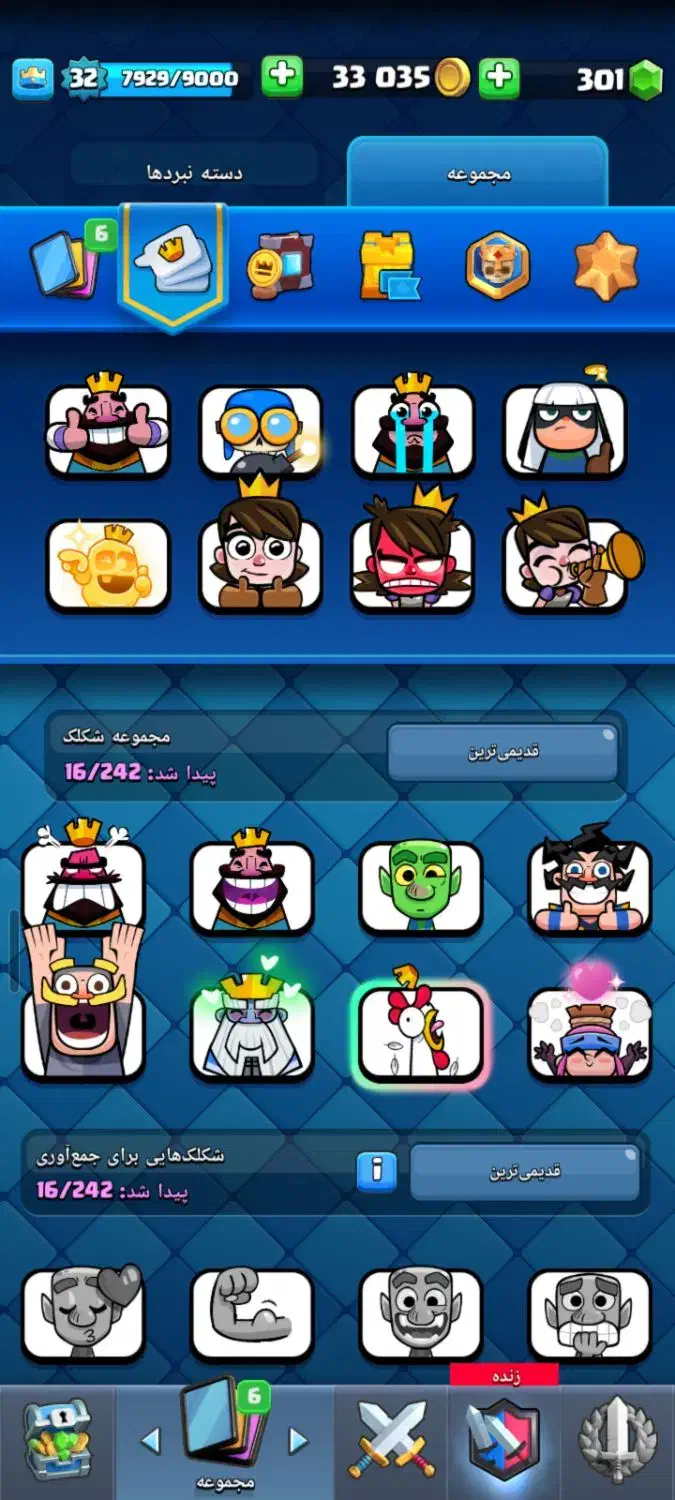Change sort order of emote collection
Image resolution: width=675 pixels, height=1500 pixels.
[x=503, y=752]
